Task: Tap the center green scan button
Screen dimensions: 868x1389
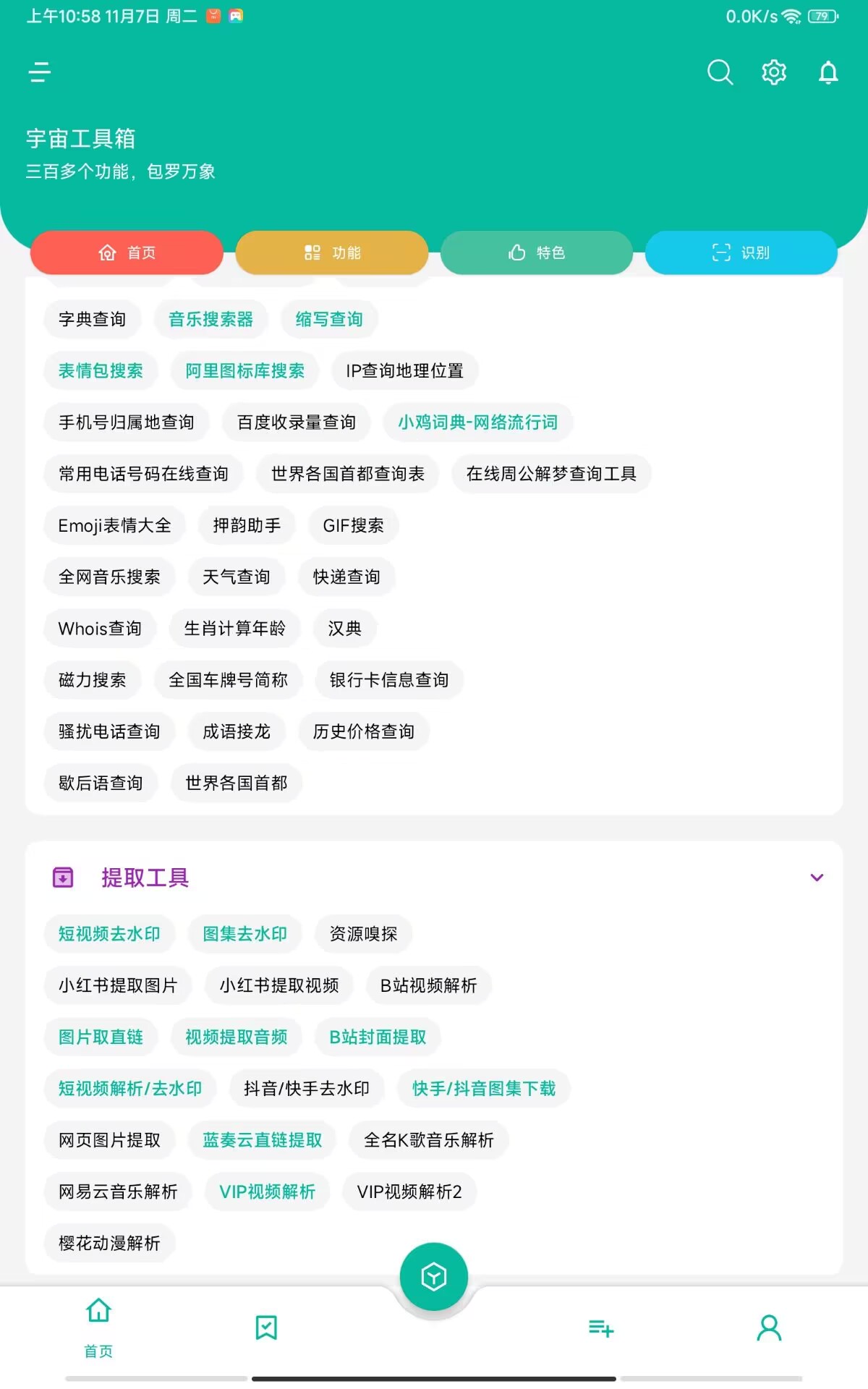Action: pyautogui.click(x=433, y=1276)
